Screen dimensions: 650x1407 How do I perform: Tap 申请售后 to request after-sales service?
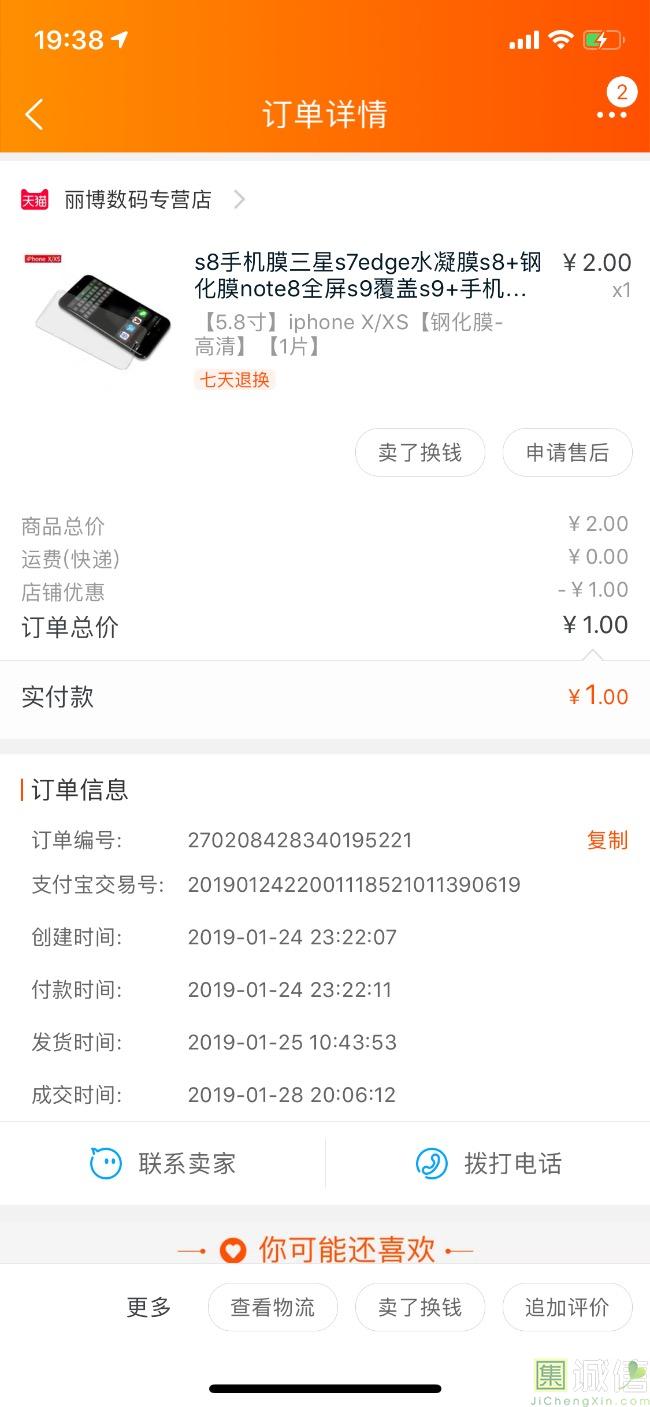pyautogui.click(x=567, y=453)
